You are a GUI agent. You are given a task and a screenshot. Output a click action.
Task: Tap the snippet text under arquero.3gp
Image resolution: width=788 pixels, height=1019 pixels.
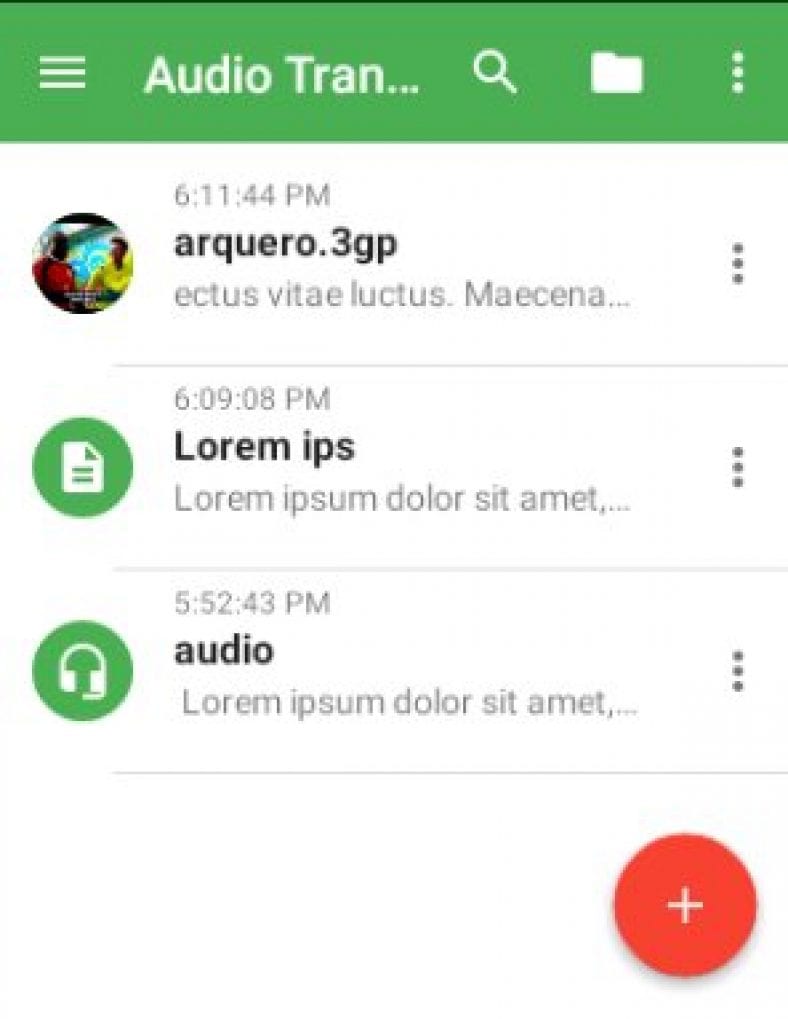click(403, 294)
